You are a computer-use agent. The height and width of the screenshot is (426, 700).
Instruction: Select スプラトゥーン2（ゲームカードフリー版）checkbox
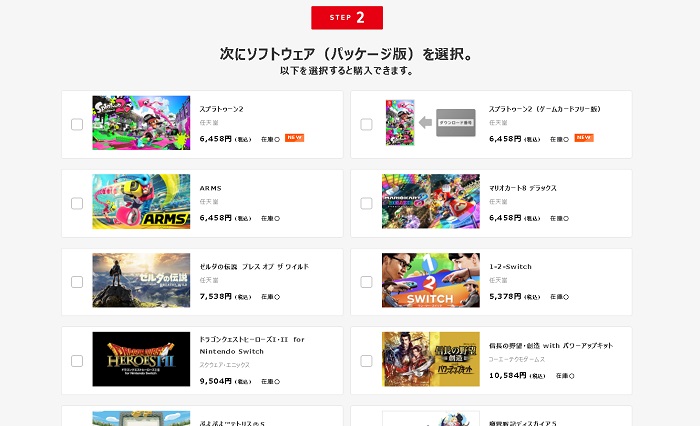[366, 124]
